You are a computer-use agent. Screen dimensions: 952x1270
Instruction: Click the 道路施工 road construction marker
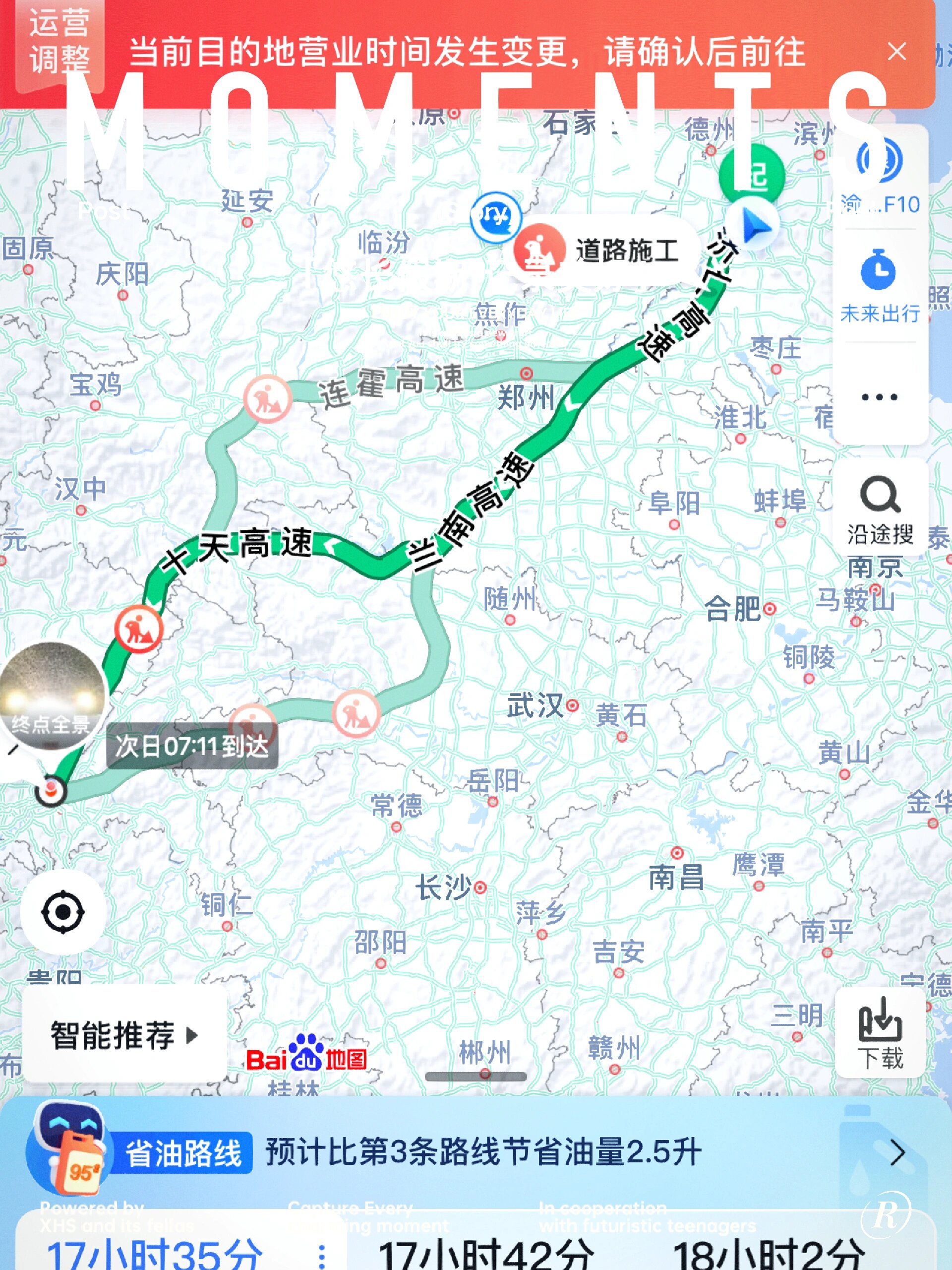click(x=597, y=251)
